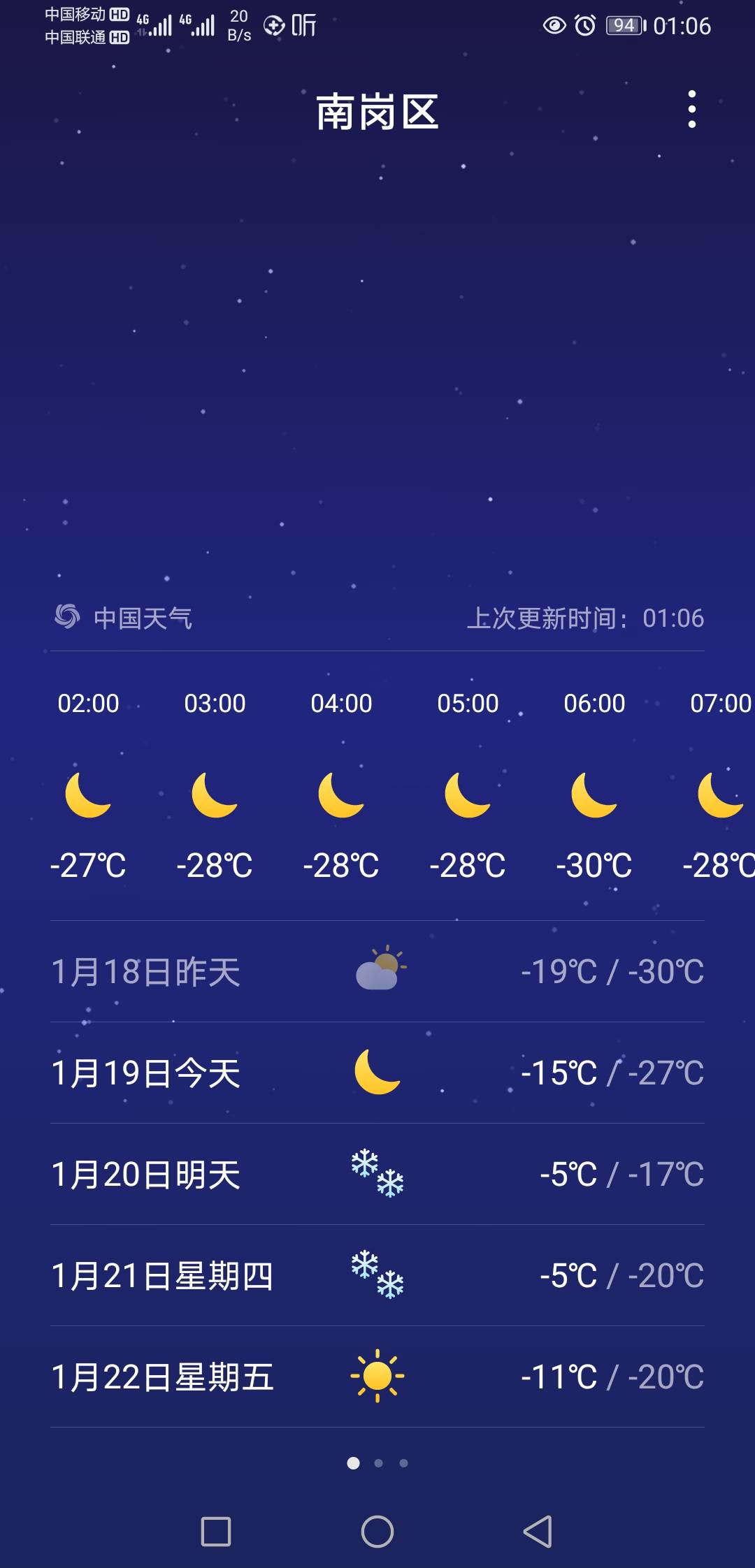Viewport: 755px width, 1568px height.
Task: Open recent apps with the square button
Action: [216, 1532]
